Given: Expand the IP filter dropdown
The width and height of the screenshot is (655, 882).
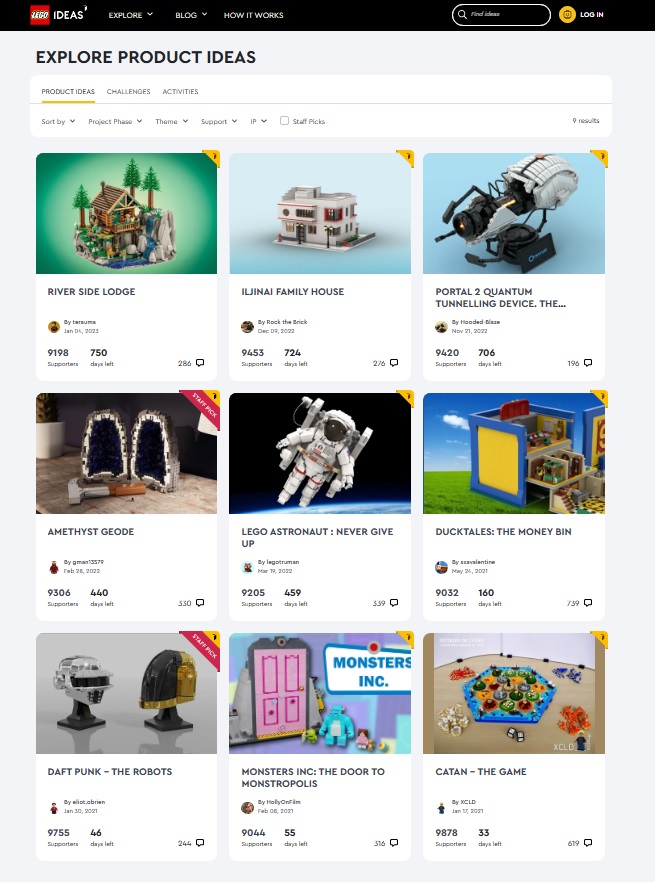Looking at the screenshot, I should tap(258, 121).
